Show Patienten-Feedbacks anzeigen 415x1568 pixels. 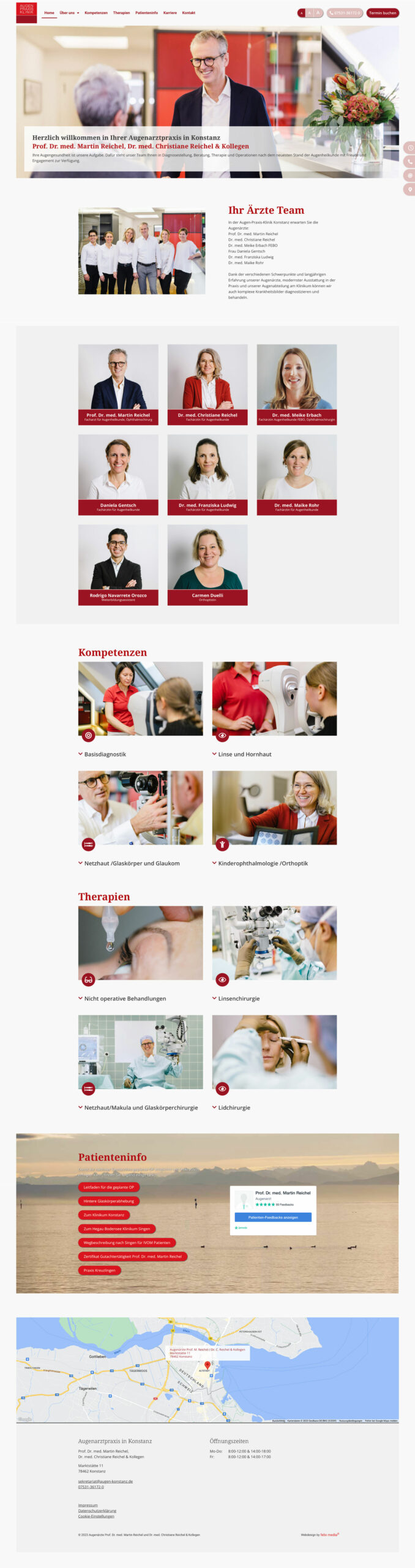point(273,1217)
